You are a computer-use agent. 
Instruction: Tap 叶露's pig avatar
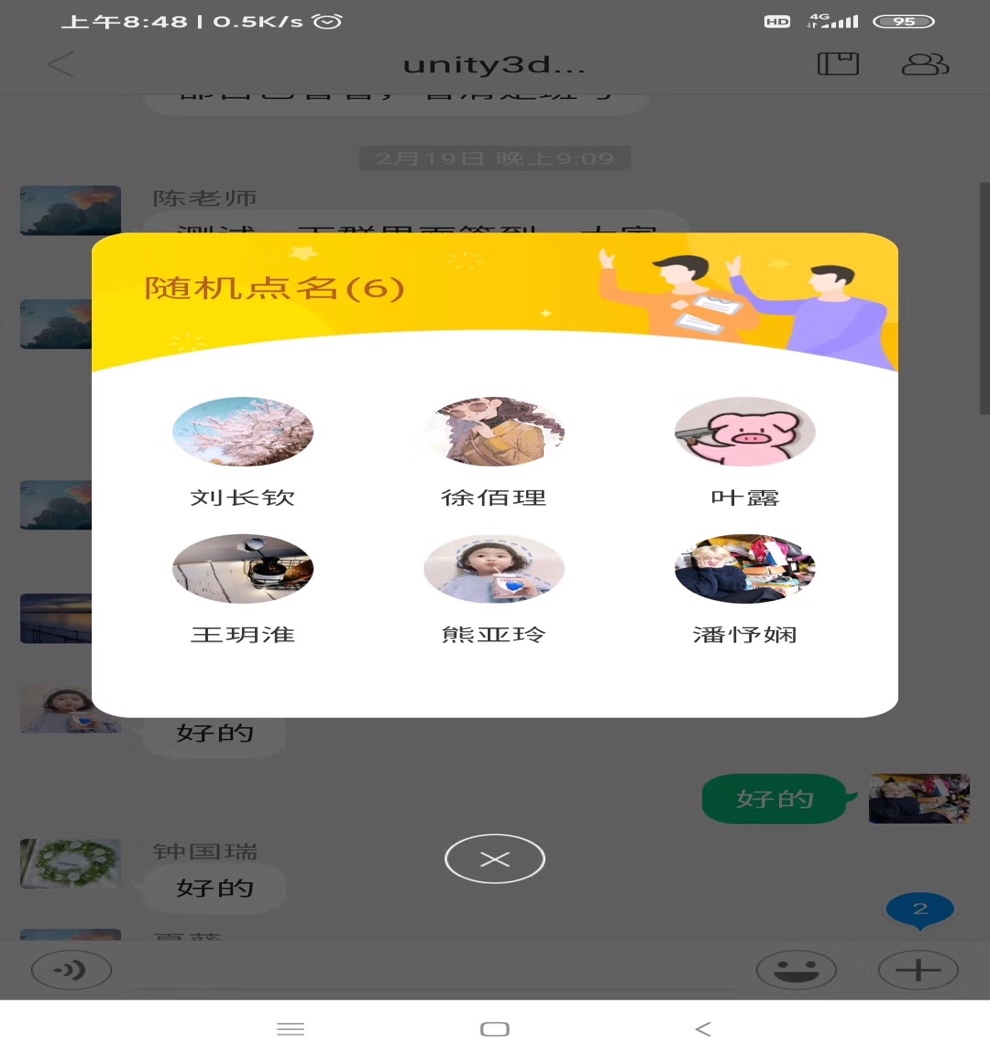(x=745, y=431)
